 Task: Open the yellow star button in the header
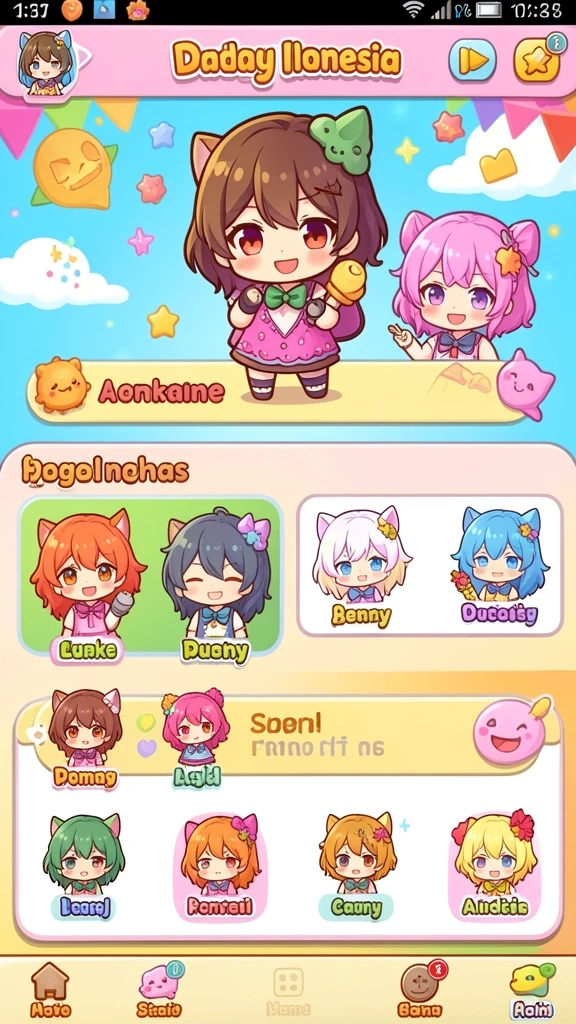(x=537, y=59)
